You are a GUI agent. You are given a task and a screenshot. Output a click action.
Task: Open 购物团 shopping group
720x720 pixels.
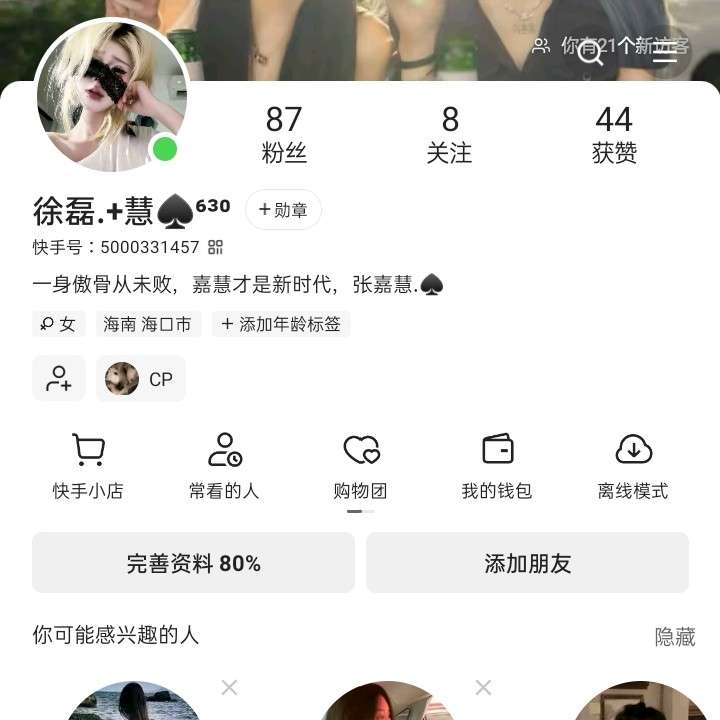point(360,466)
